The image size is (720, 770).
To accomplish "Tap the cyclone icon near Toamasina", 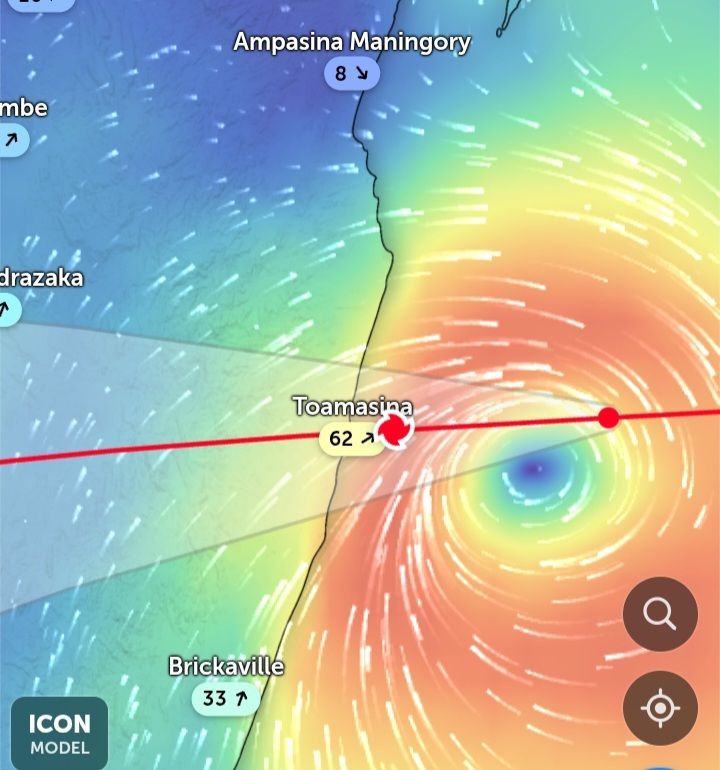I will tap(396, 431).
